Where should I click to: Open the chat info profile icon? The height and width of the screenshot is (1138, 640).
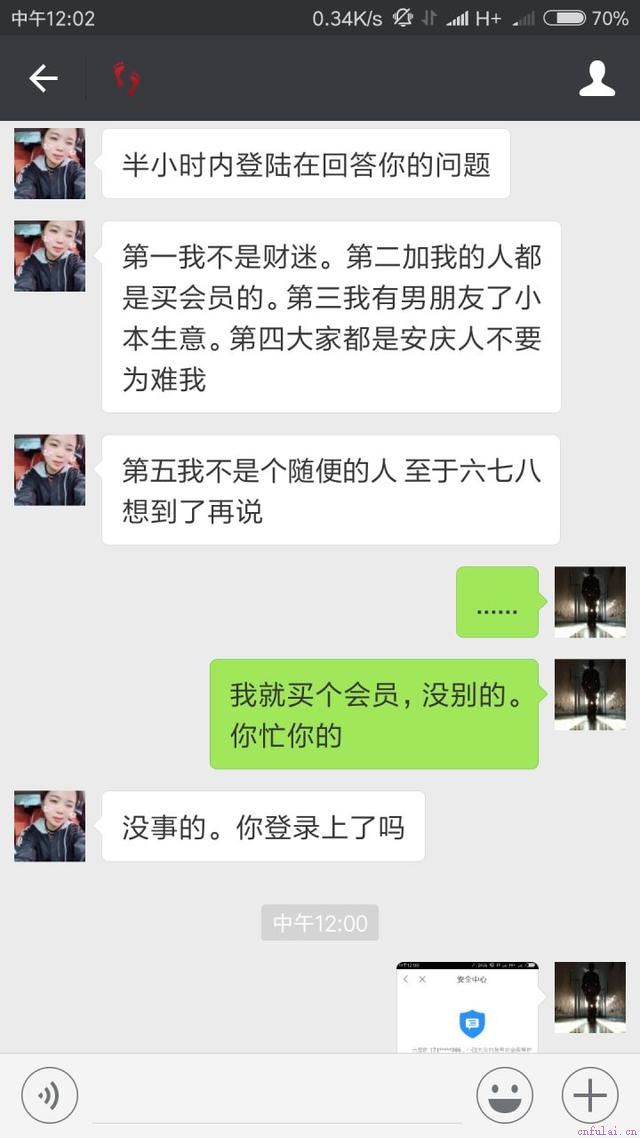pos(597,78)
